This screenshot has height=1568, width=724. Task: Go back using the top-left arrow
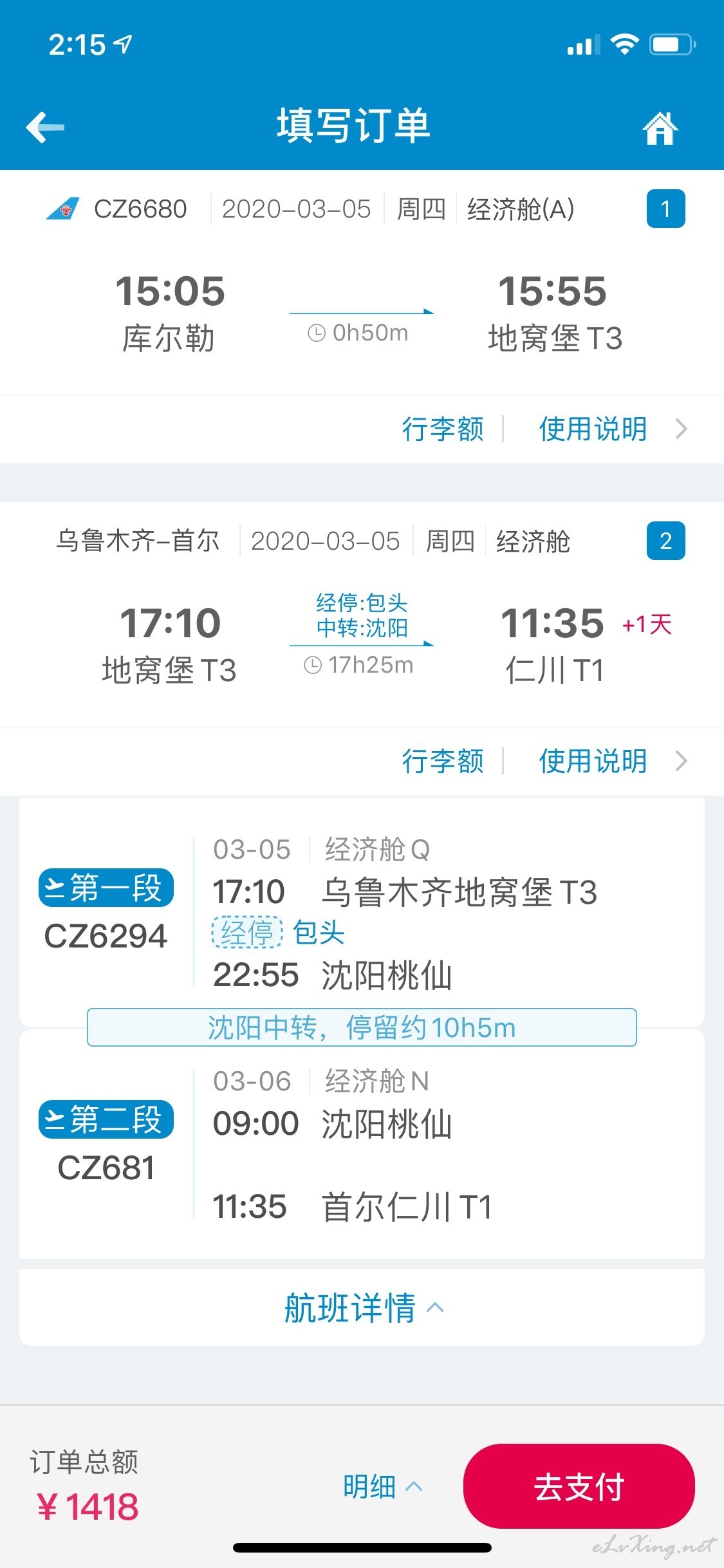pyautogui.click(x=45, y=127)
